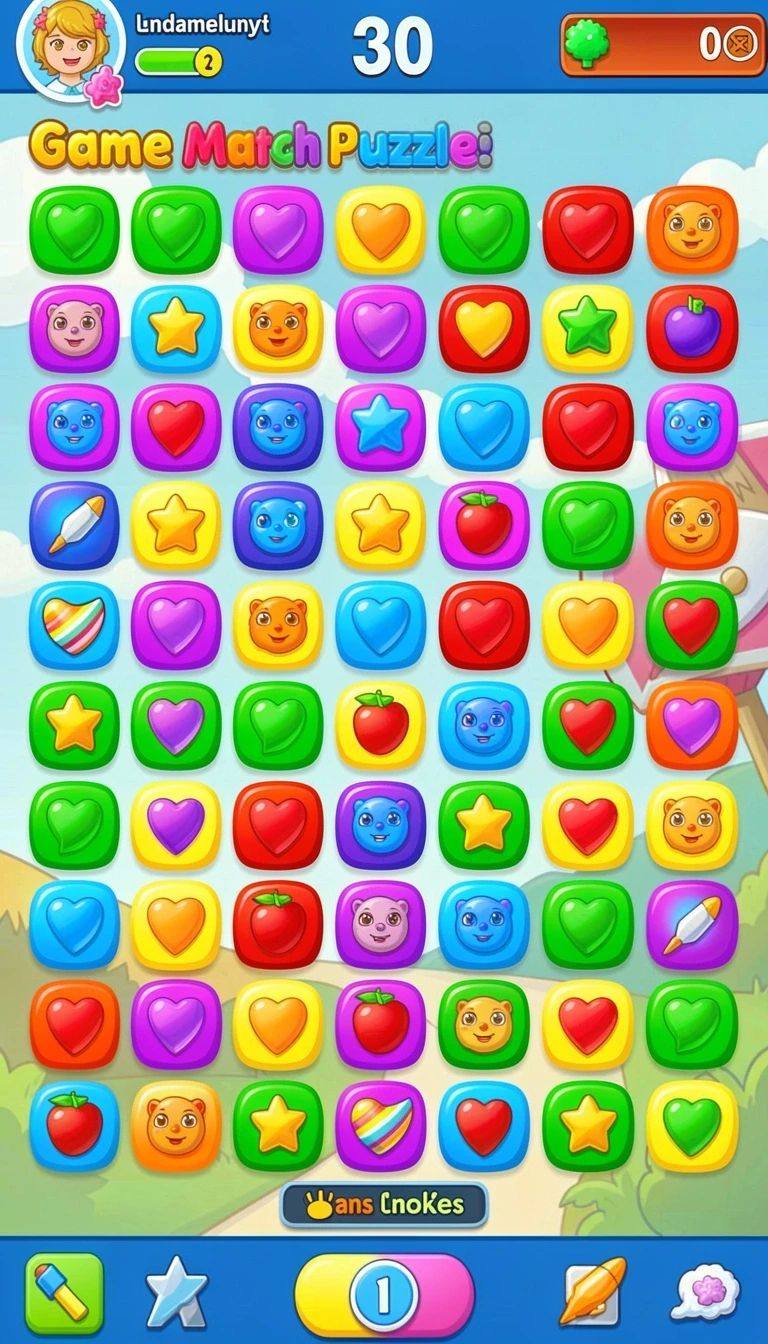768x1344 pixels.
Task: Select the rainbow heart on purple tile
Action: (x=381, y=1125)
